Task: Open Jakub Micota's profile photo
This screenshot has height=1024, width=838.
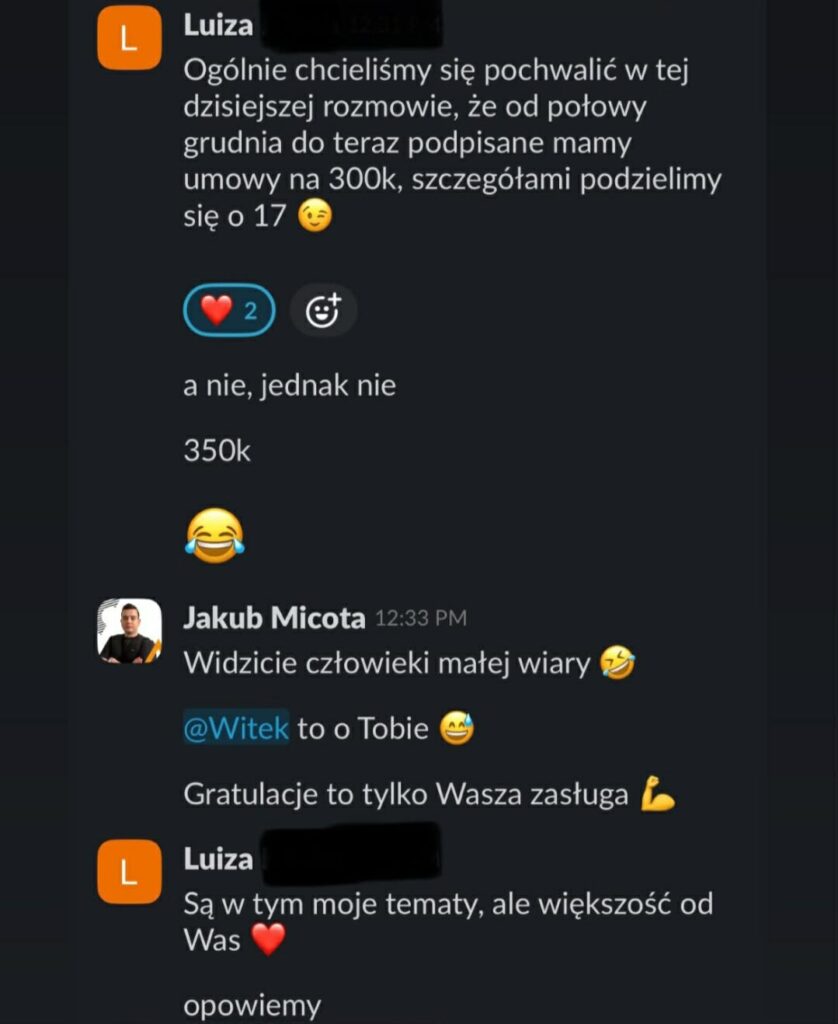Action: (x=129, y=631)
